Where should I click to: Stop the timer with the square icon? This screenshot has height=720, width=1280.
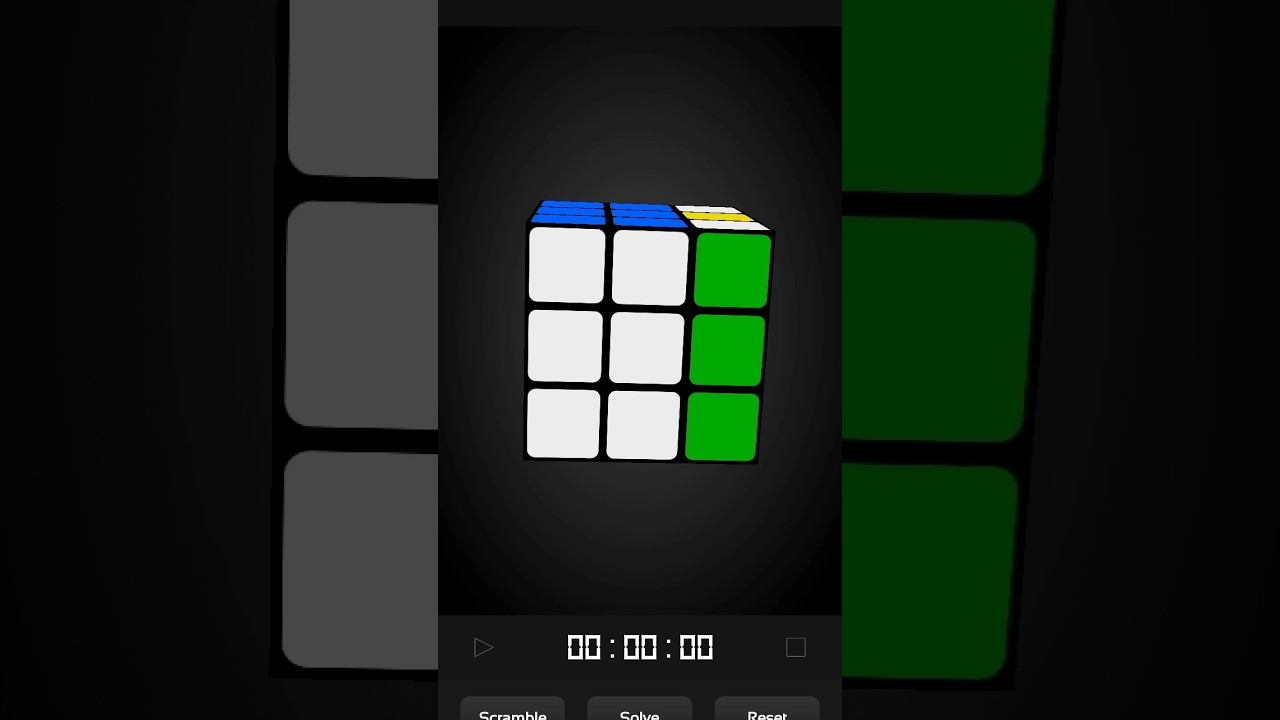point(796,648)
